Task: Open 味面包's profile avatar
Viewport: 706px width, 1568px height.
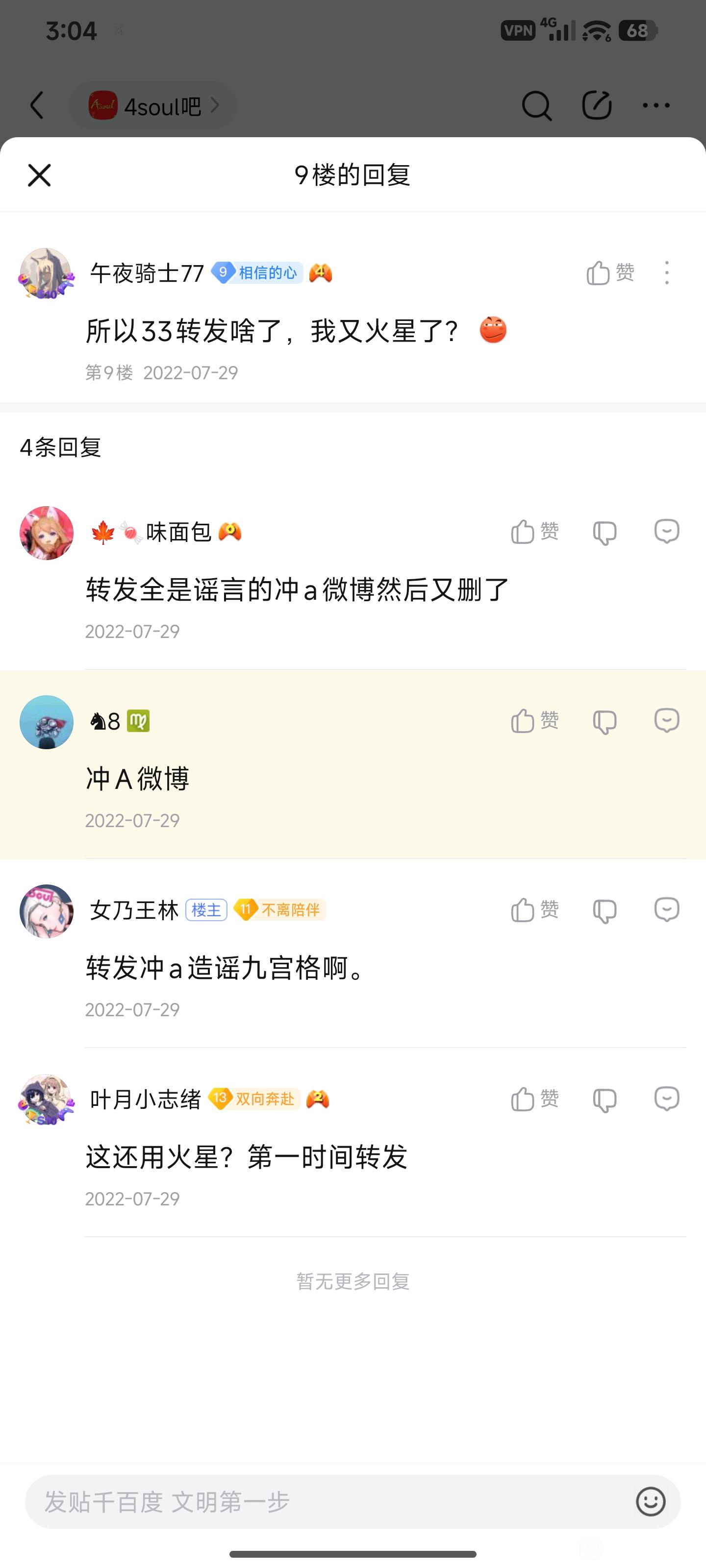Action: pyautogui.click(x=46, y=533)
